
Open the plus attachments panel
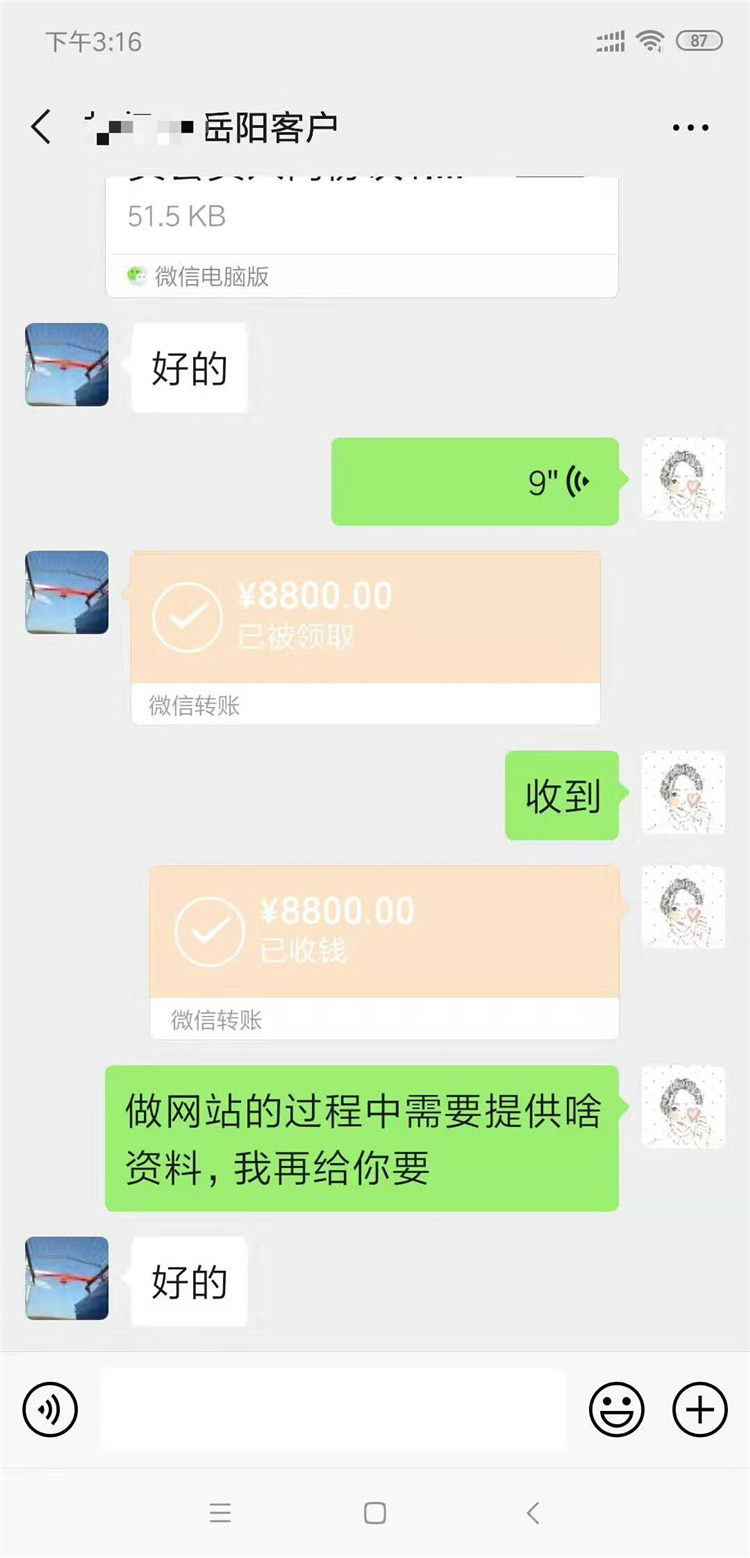699,1410
